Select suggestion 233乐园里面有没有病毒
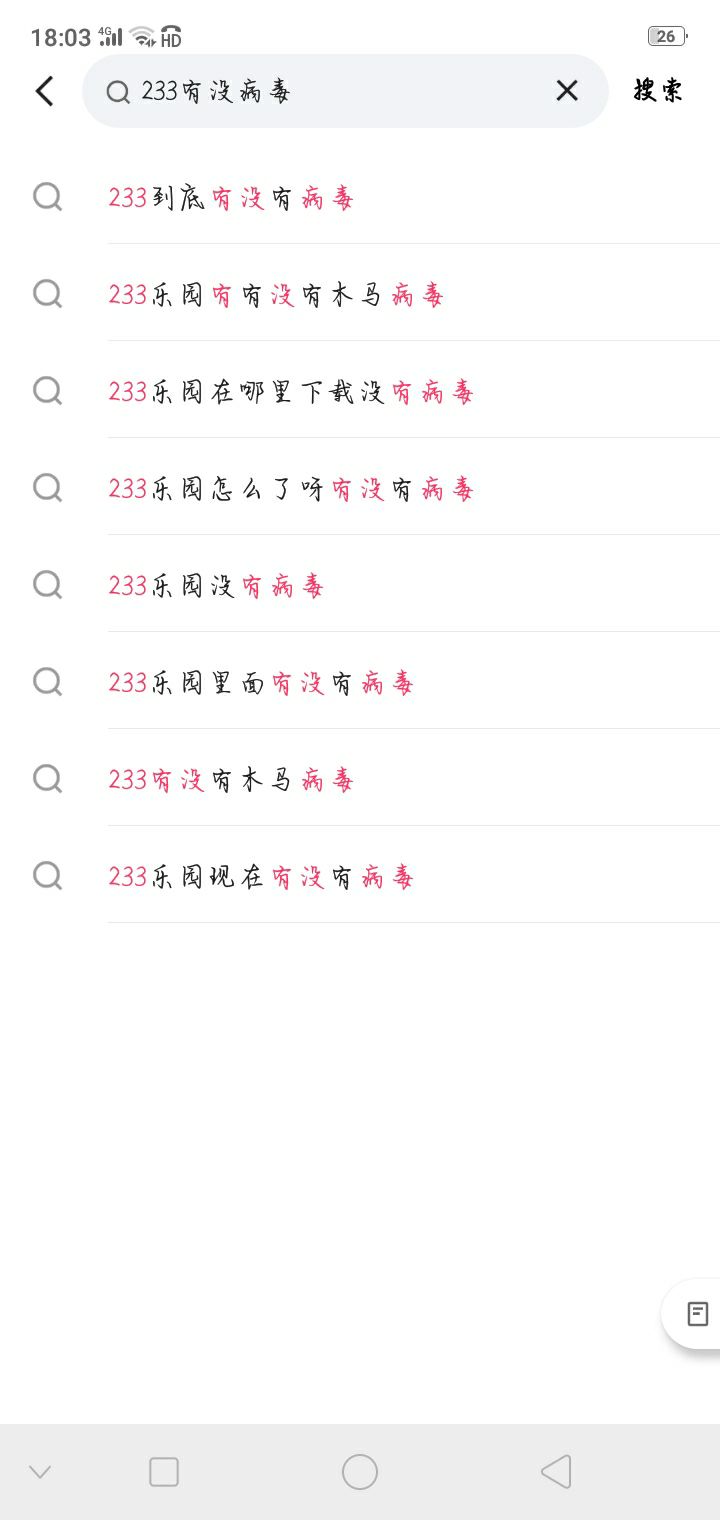The width and height of the screenshot is (720, 1520). point(360,682)
